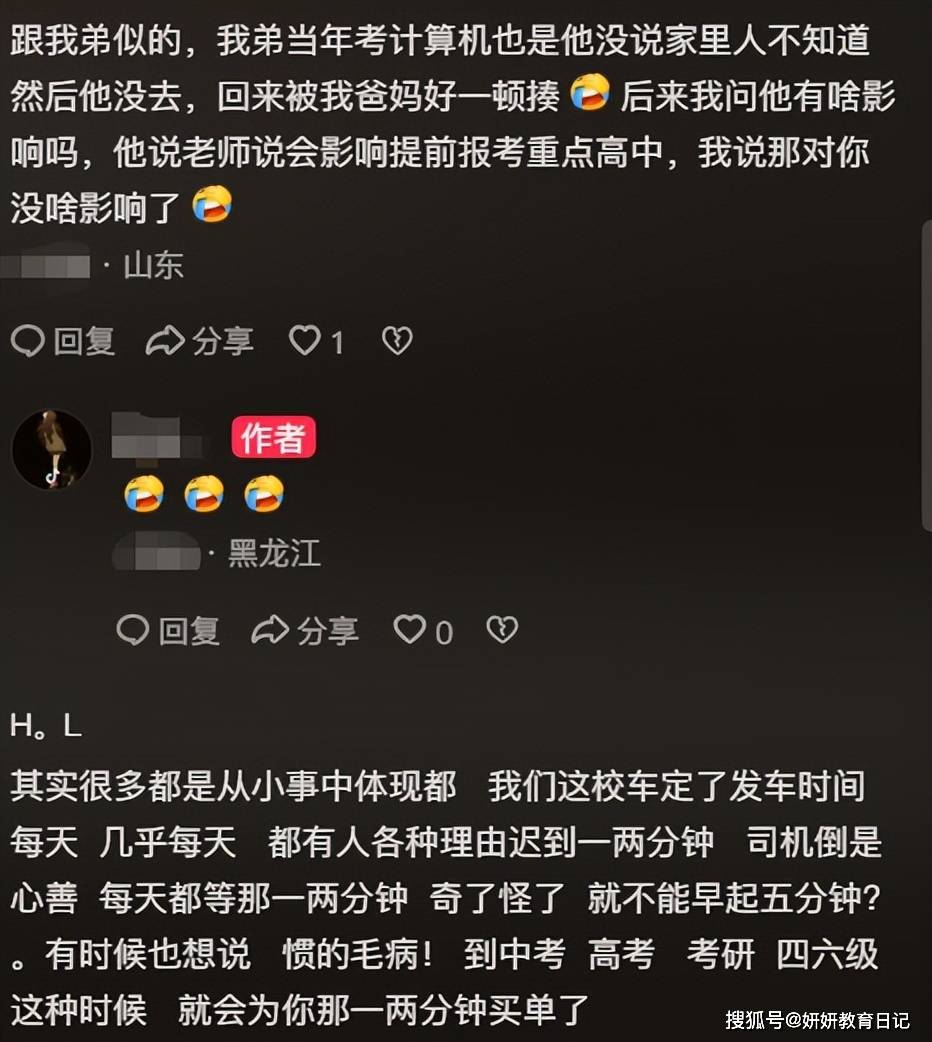Screen dimensions: 932x1042
Task: Dislike the 作者 comment from 黑龙江
Action: [501, 630]
